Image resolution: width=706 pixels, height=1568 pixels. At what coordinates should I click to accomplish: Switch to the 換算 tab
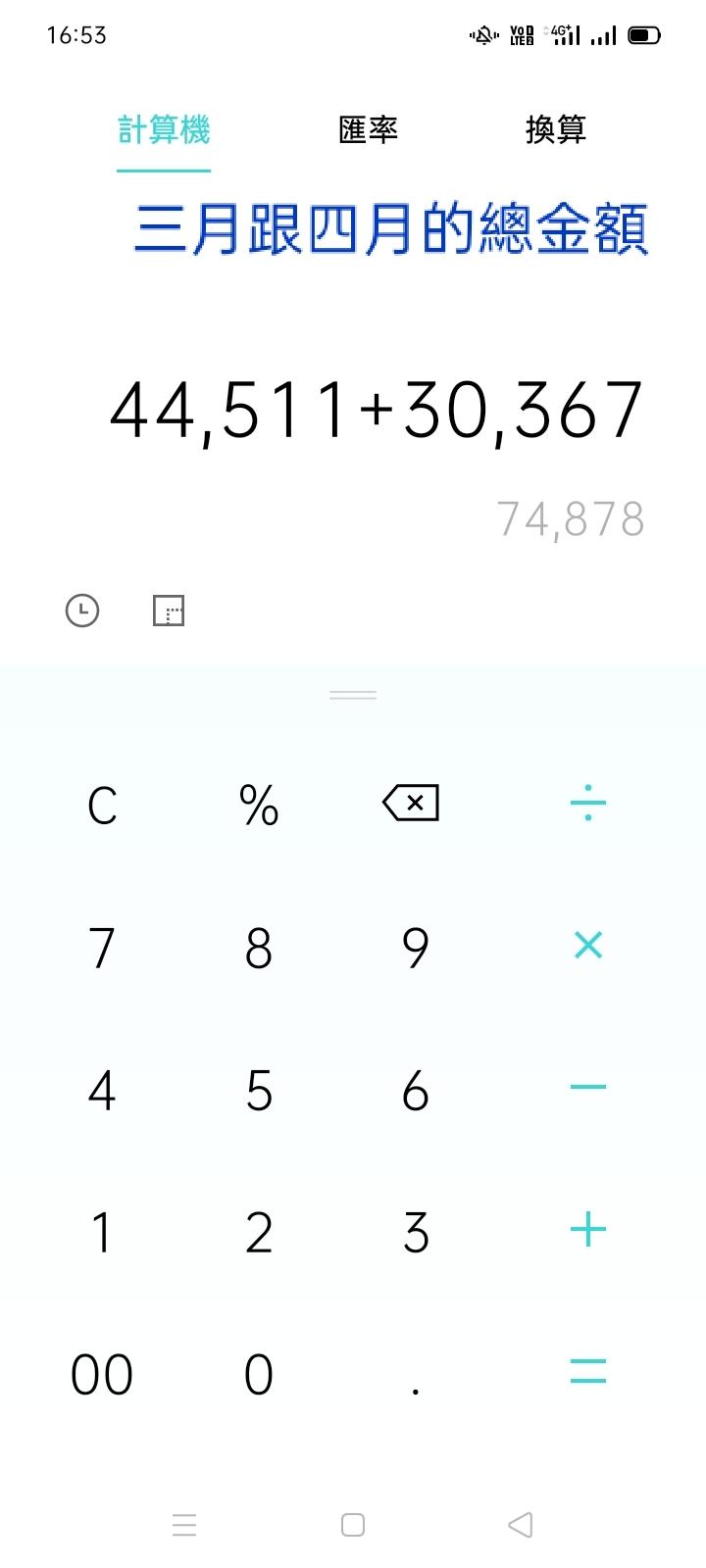[x=556, y=129]
